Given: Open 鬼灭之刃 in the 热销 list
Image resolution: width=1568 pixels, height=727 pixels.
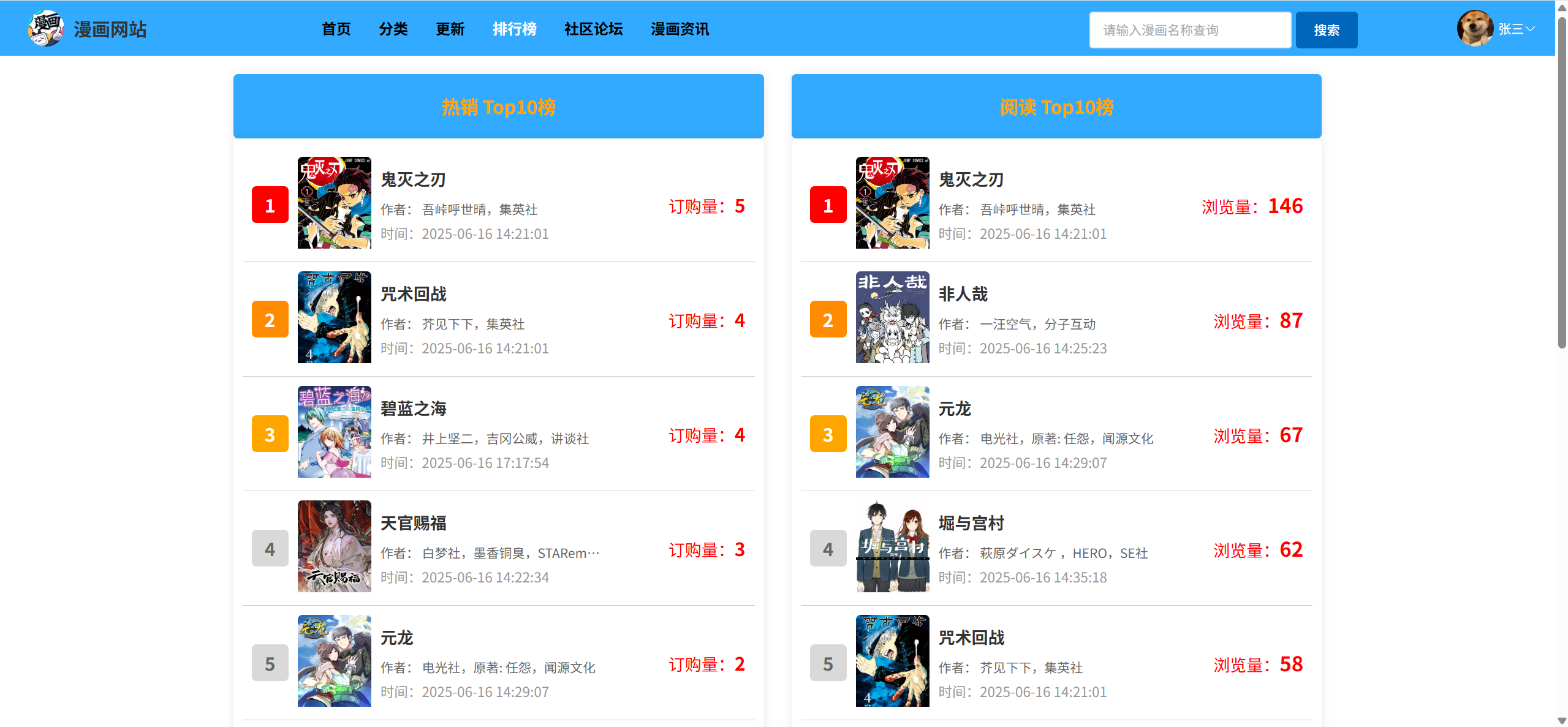Looking at the screenshot, I should click(x=413, y=179).
